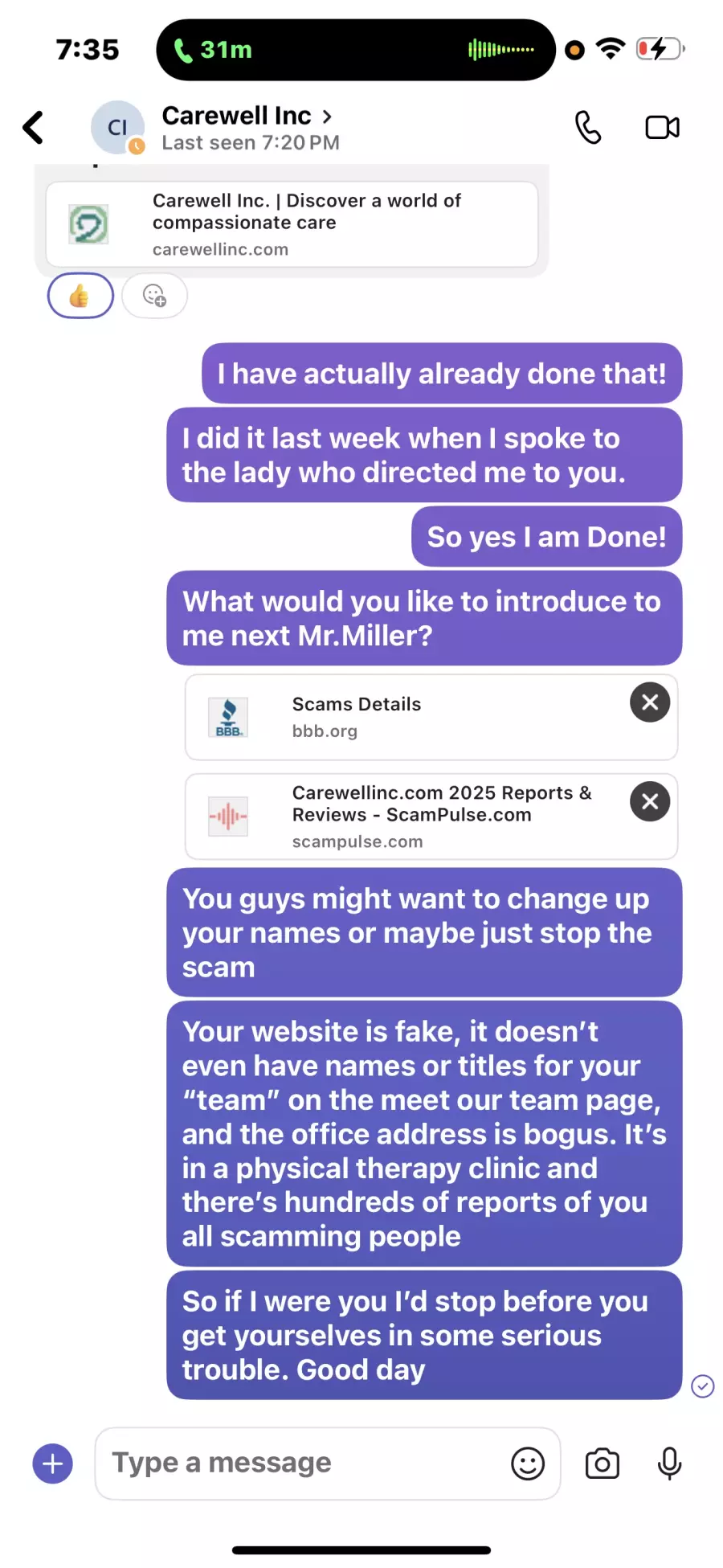This screenshot has height=1568, width=723.
Task: Go back to the chat list
Action: click(x=34, y=128)
